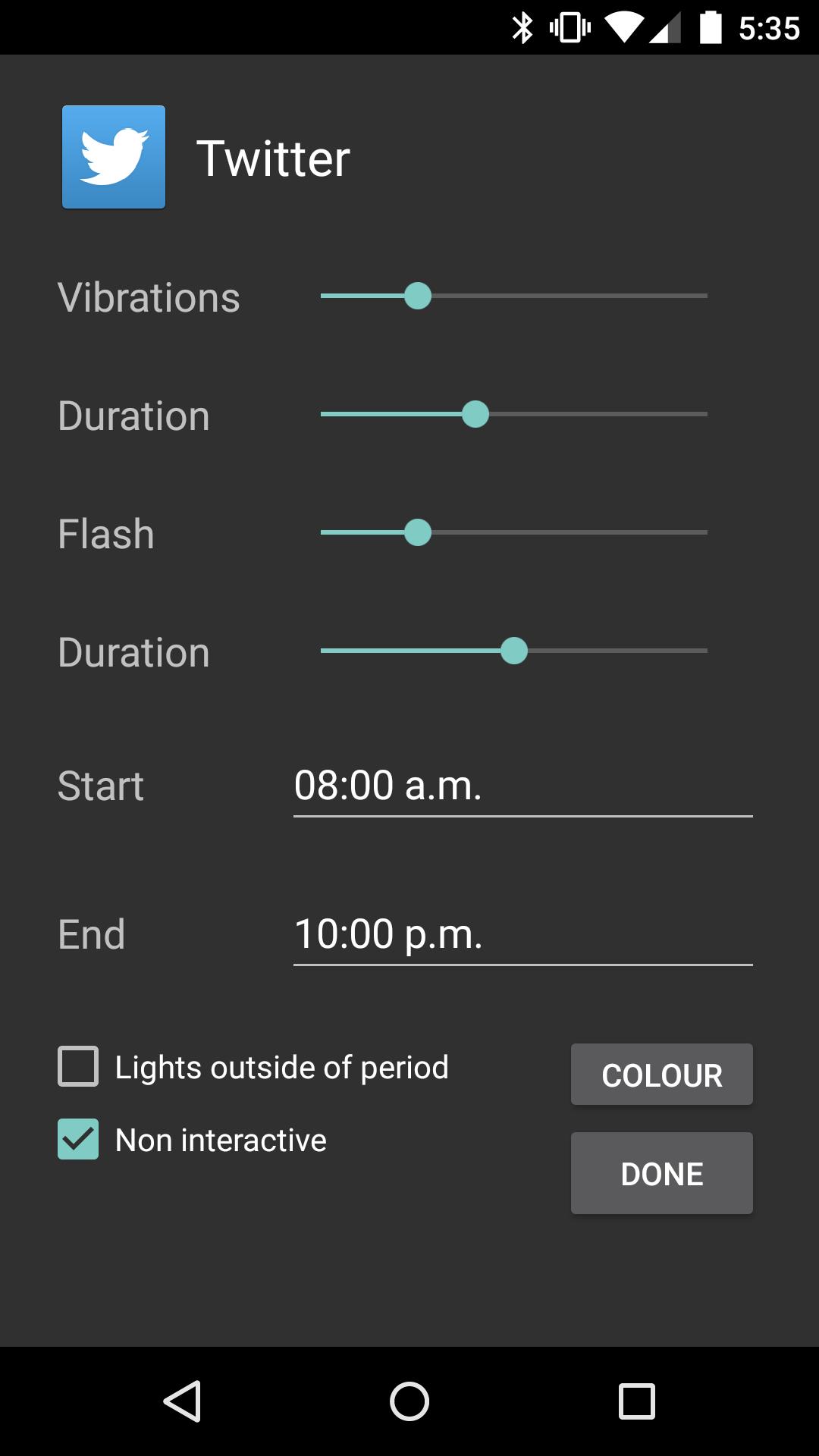Tap the Recent apps navigation button

coord(637,1402)
